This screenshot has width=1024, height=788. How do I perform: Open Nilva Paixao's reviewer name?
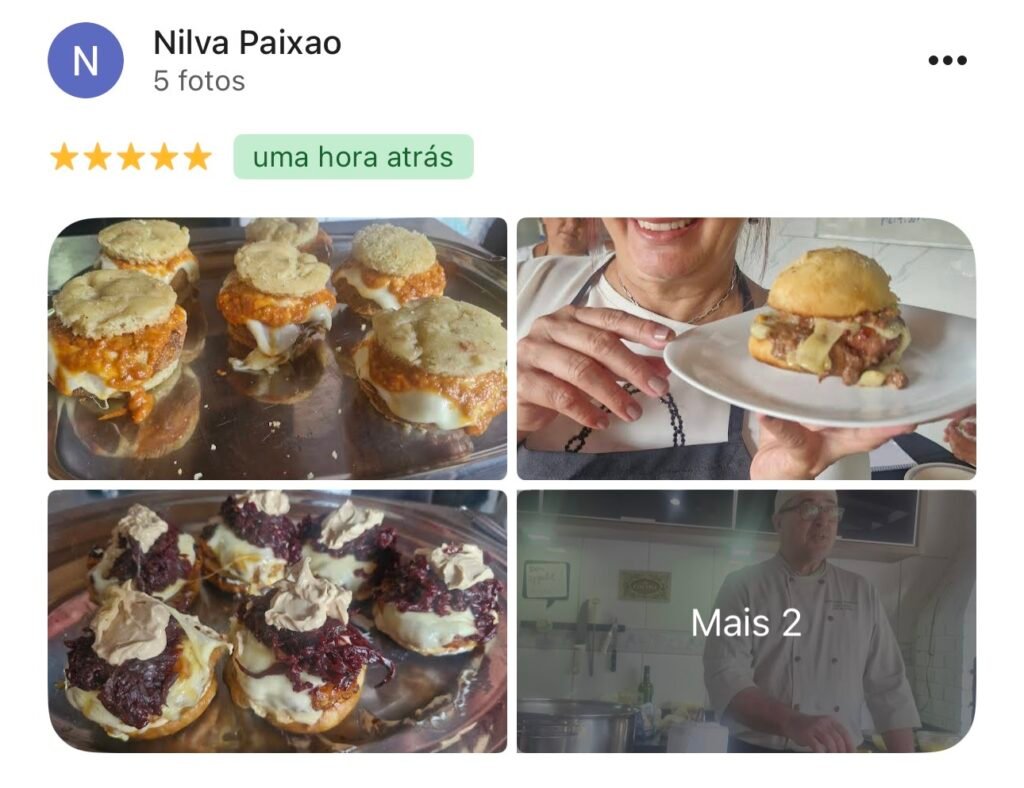point(247,43)
